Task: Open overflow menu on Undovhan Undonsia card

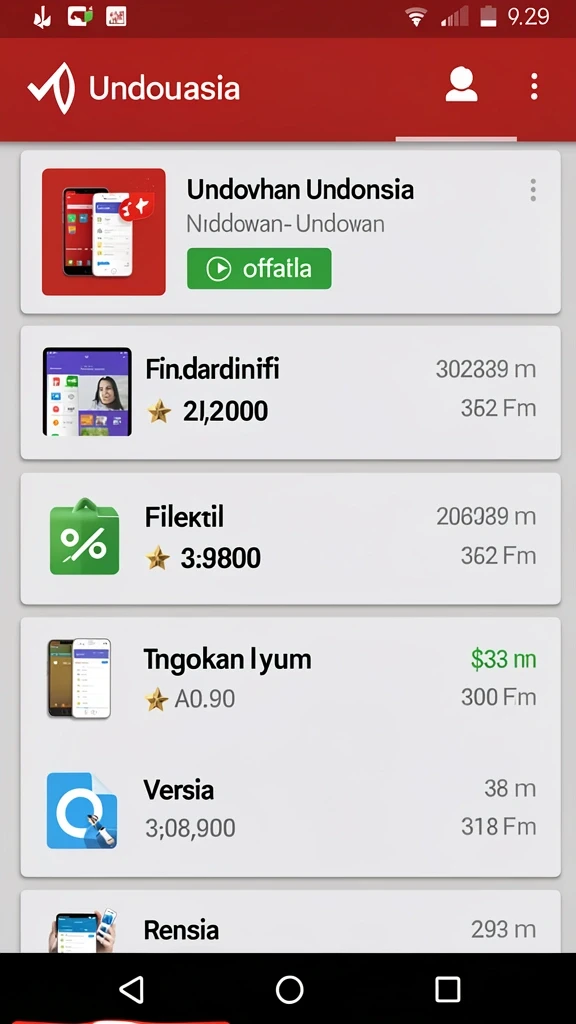Action: click(534, 190)
